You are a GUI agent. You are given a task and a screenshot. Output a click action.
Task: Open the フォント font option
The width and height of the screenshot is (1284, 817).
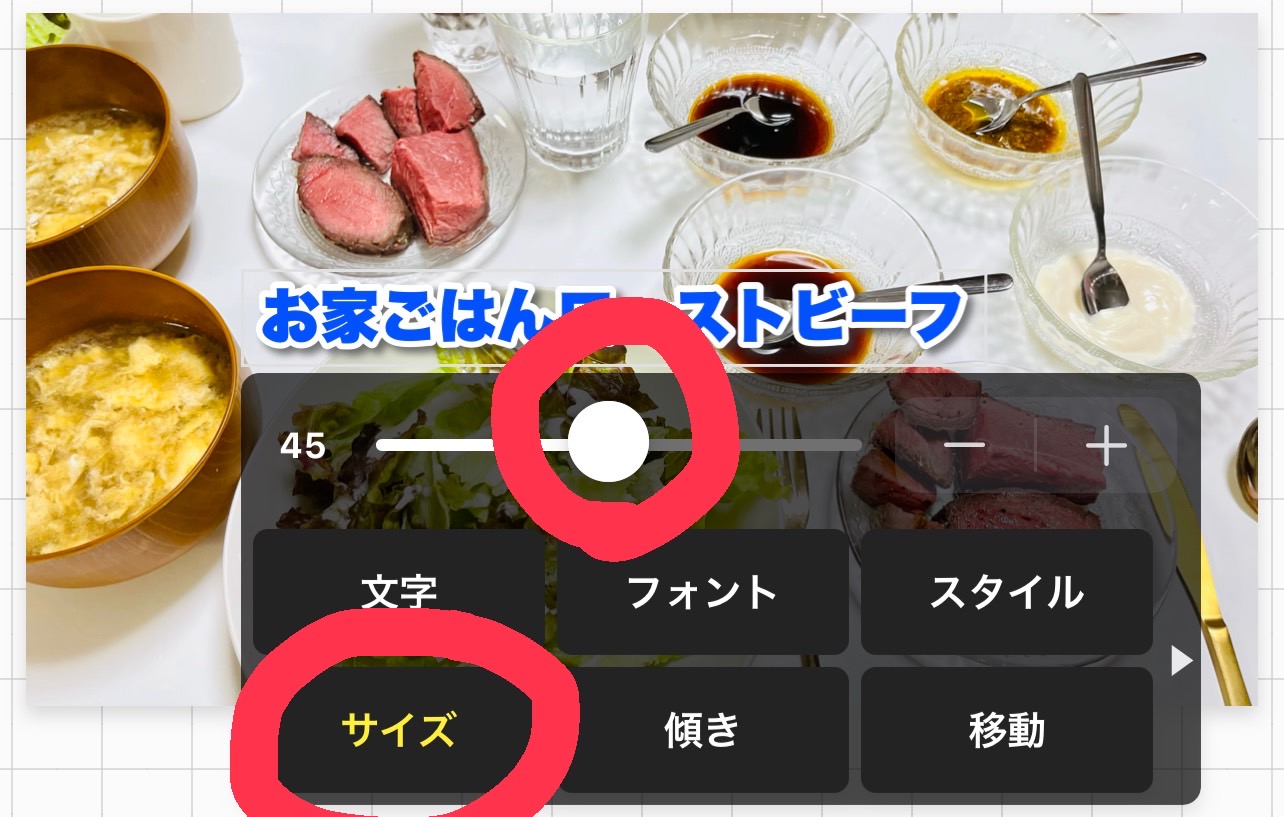(x=702, y=592)
